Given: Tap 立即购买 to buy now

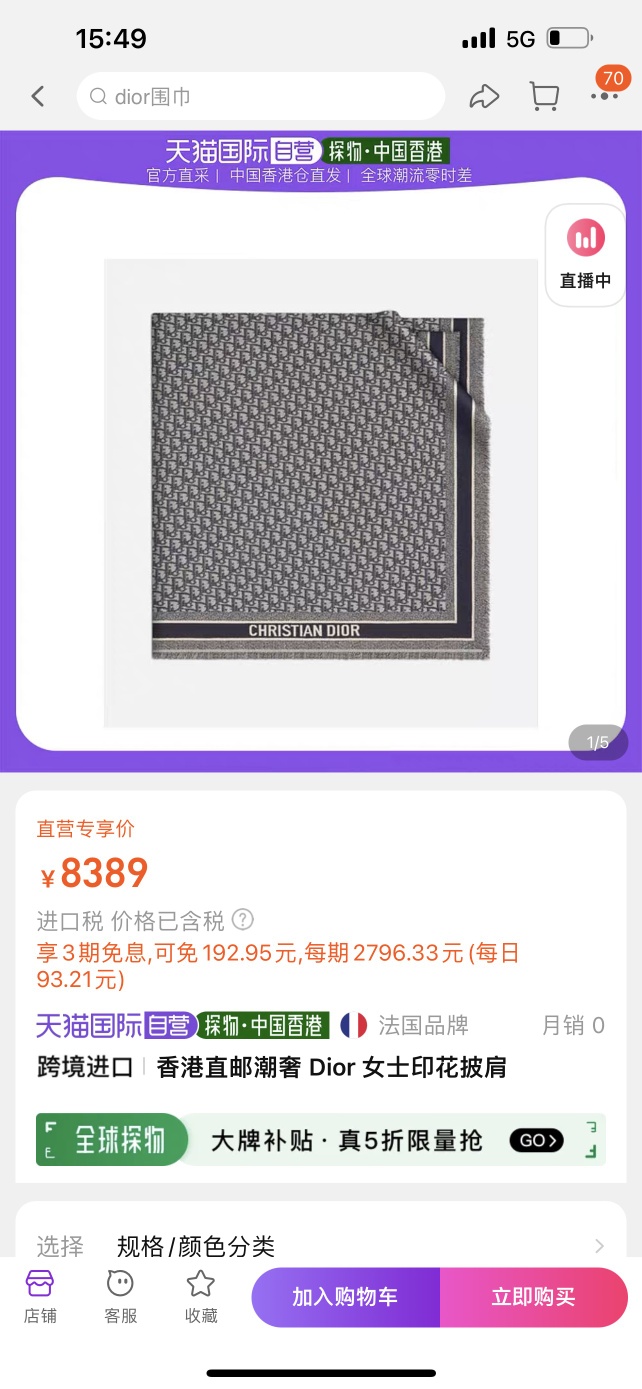Looking at the screenshot, I should (533, 1297).
